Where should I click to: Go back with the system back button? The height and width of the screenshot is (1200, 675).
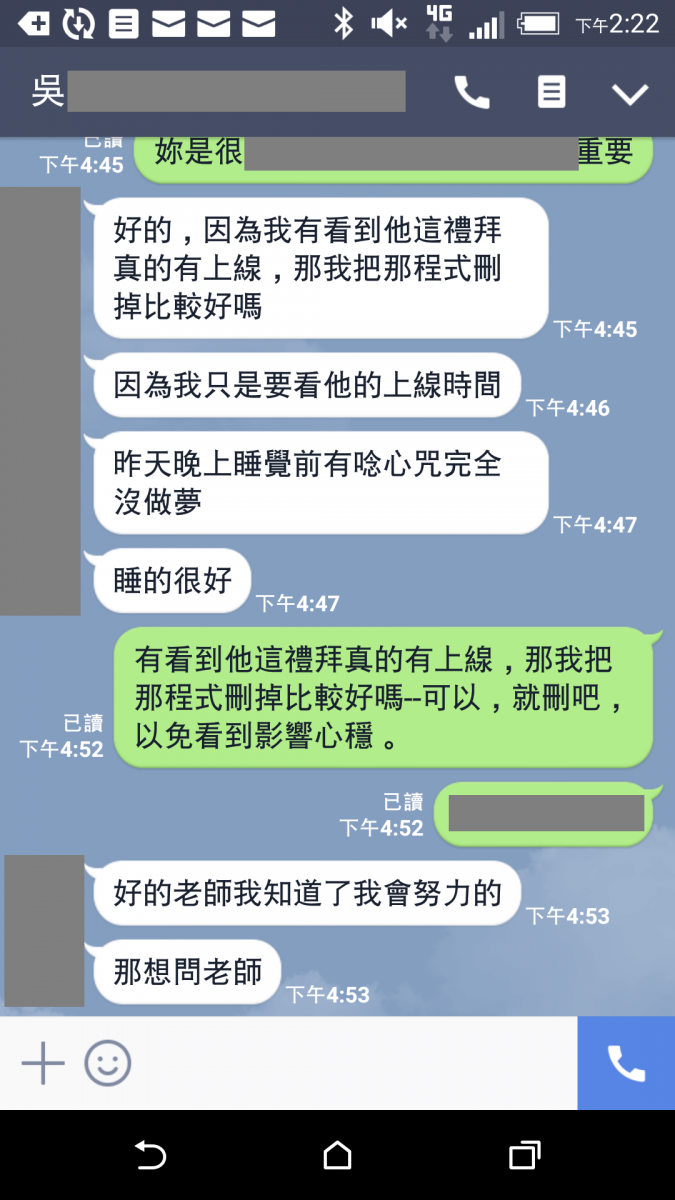click(x=150, y=1156)
